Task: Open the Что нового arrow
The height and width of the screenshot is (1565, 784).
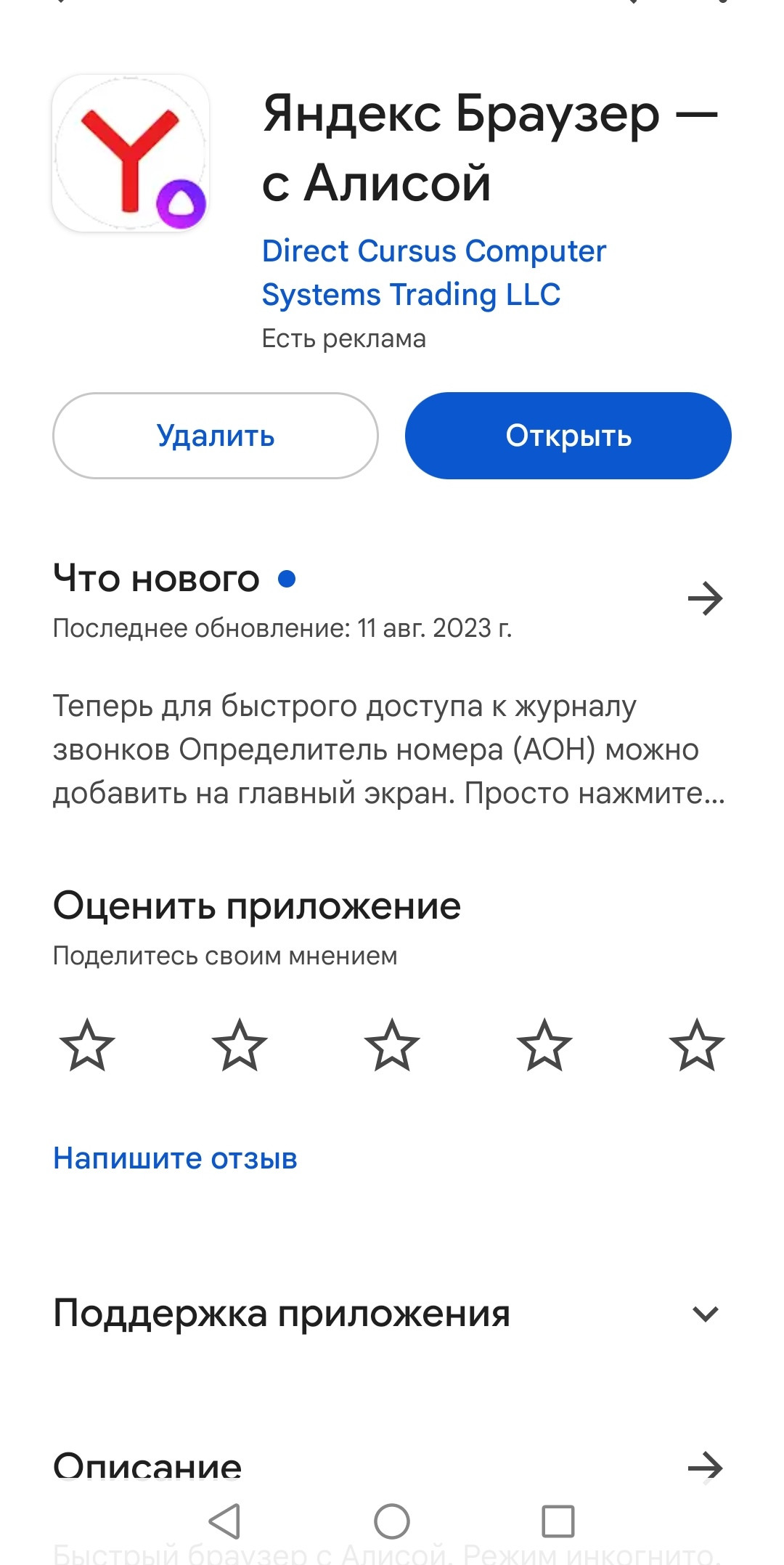Action: coord(705,599)
